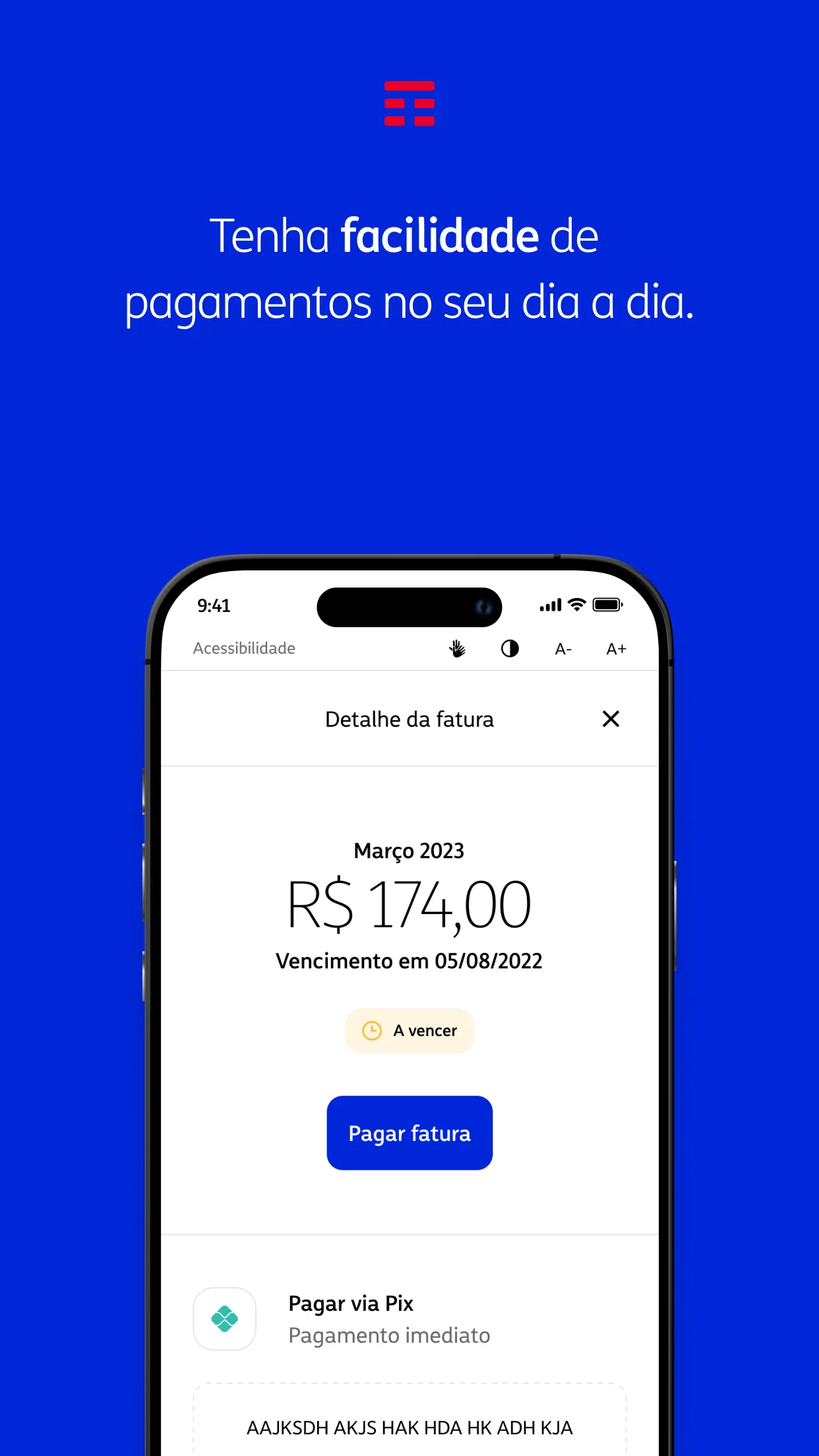Screen dimensions: 819x1456
Task: Increase text size with A+
Action: pos(615,649)
